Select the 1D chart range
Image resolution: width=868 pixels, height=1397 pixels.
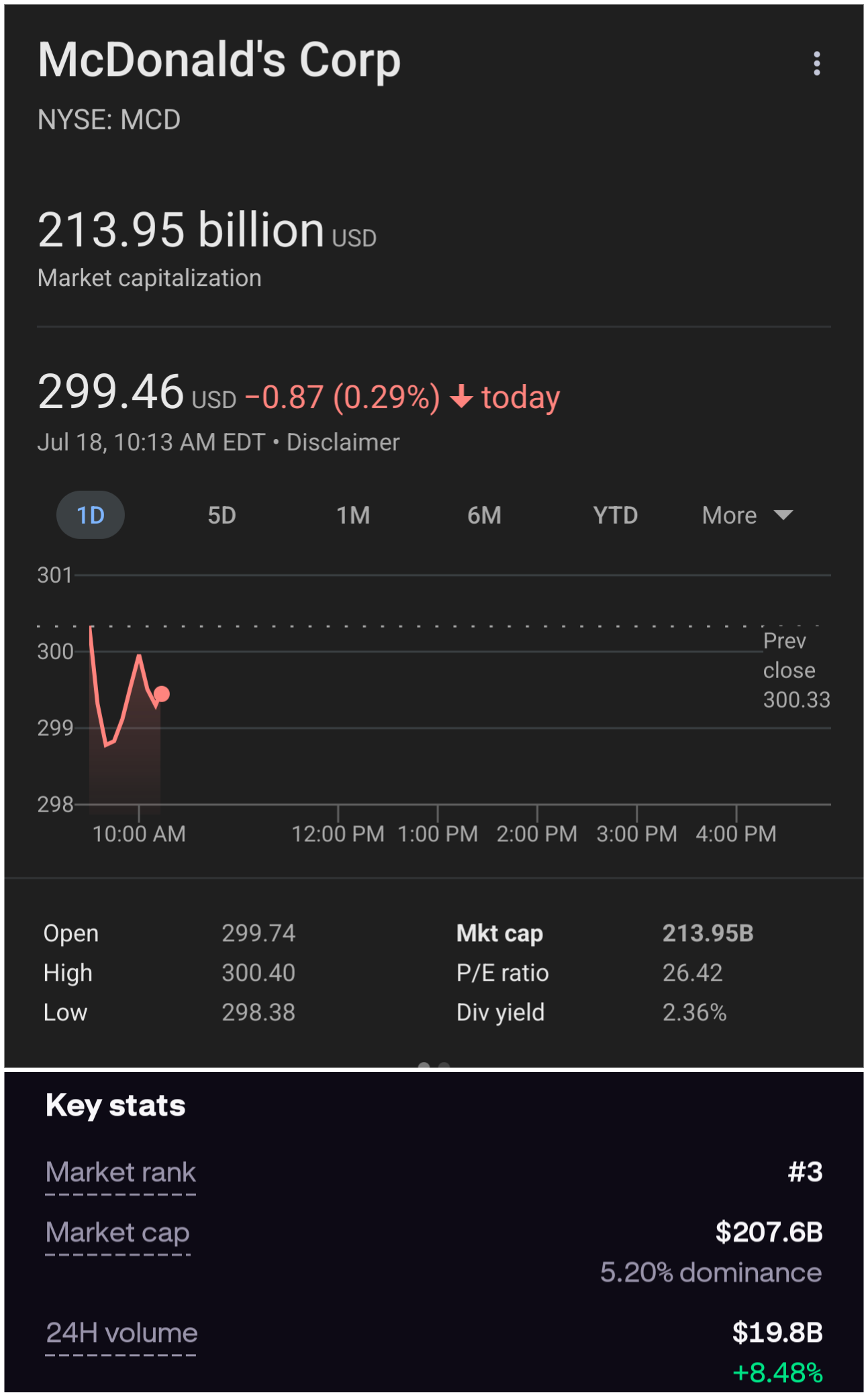(91, 515)
